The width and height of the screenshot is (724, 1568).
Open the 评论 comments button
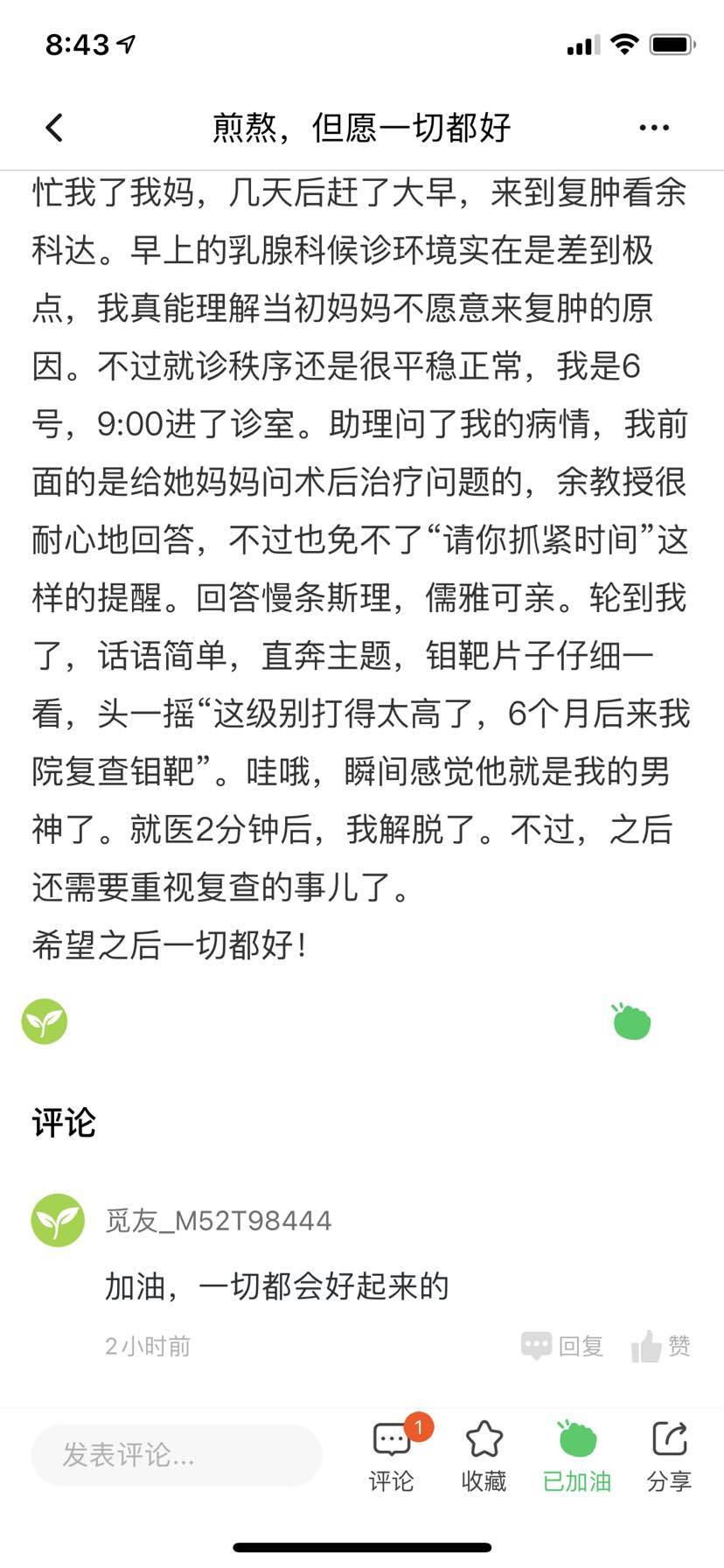[x=391, y=1455]
